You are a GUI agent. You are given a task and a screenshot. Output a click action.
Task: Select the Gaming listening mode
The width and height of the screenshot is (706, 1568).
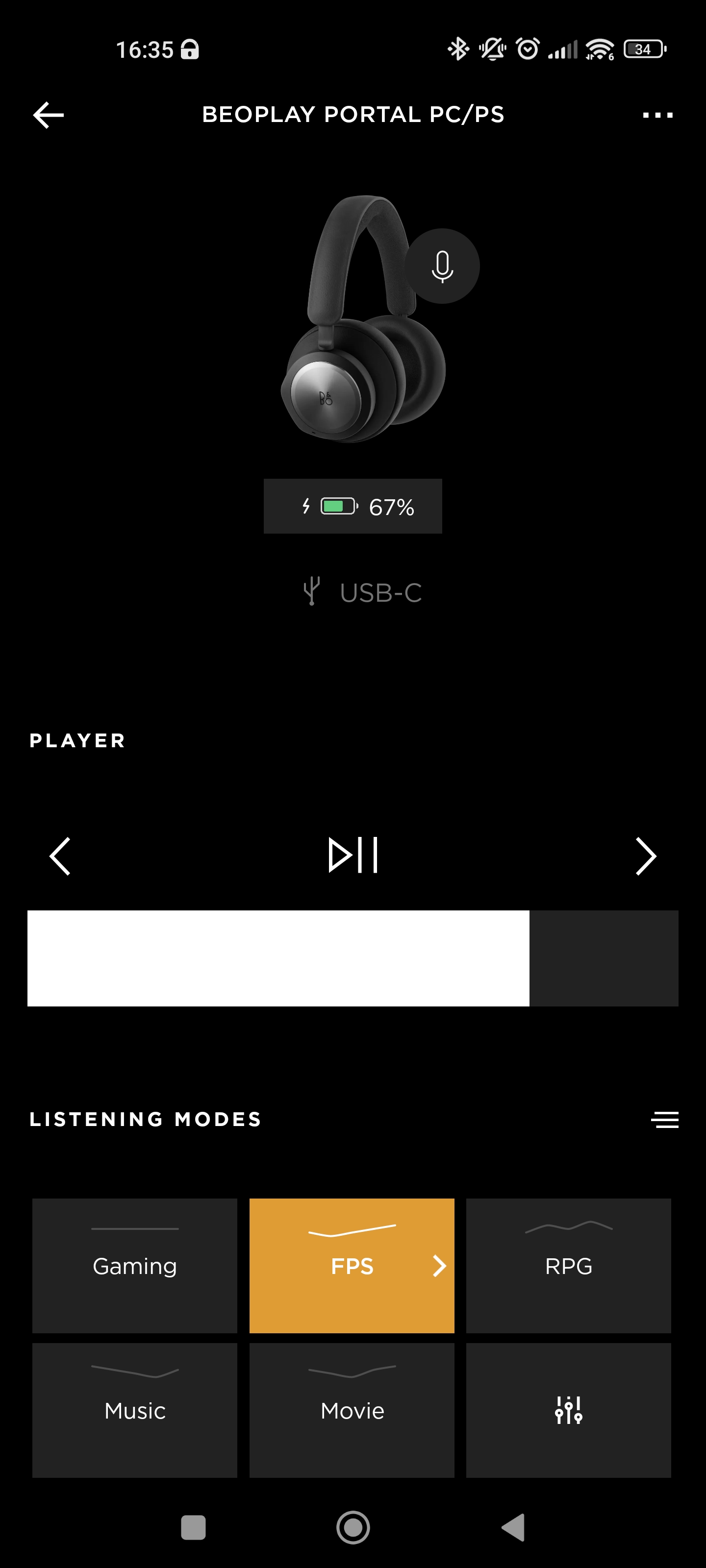click(x=135, y=1266)
